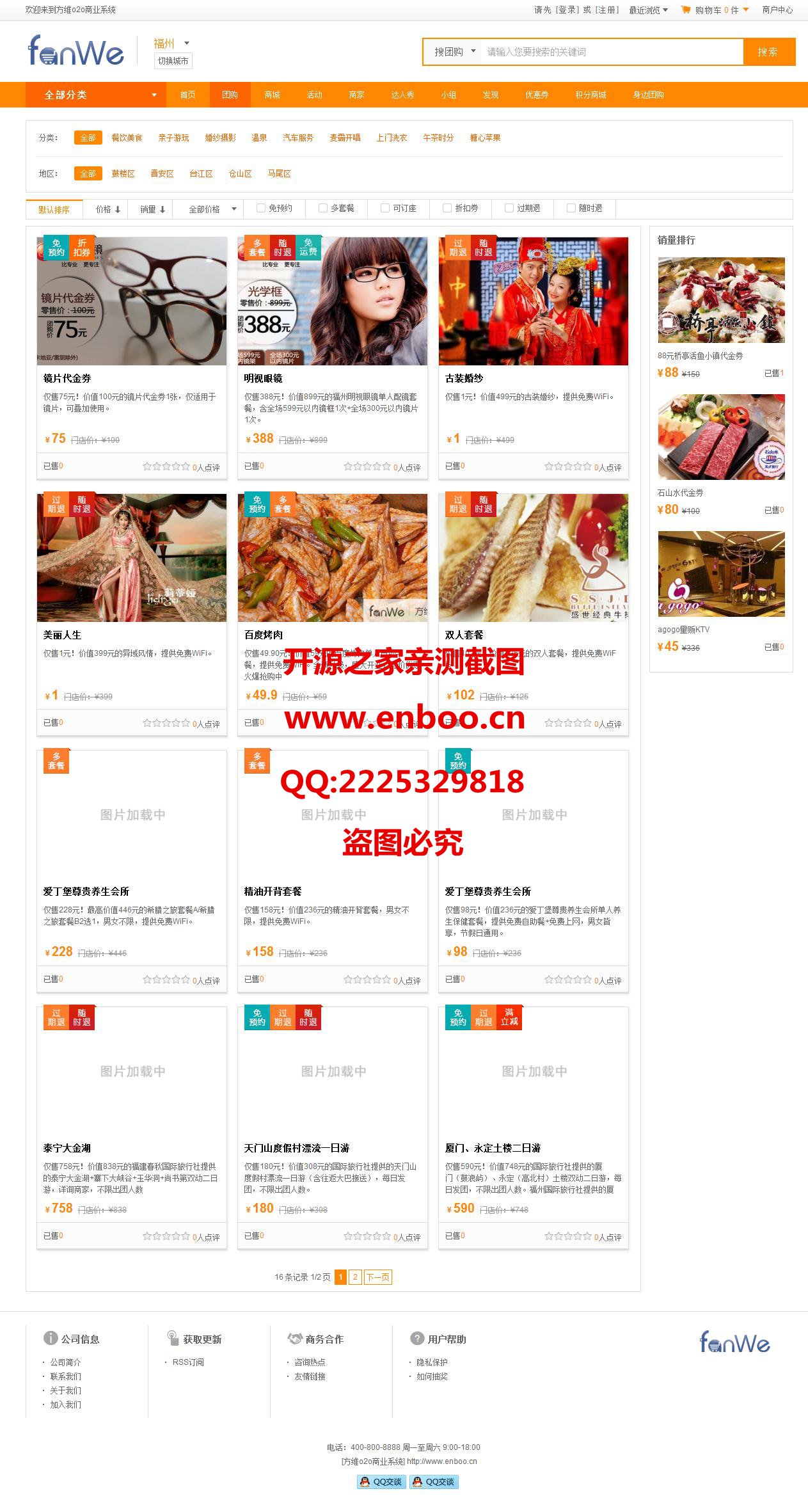Sort deals by 价格
The image size is (808, 1512).
coord(107,209)
